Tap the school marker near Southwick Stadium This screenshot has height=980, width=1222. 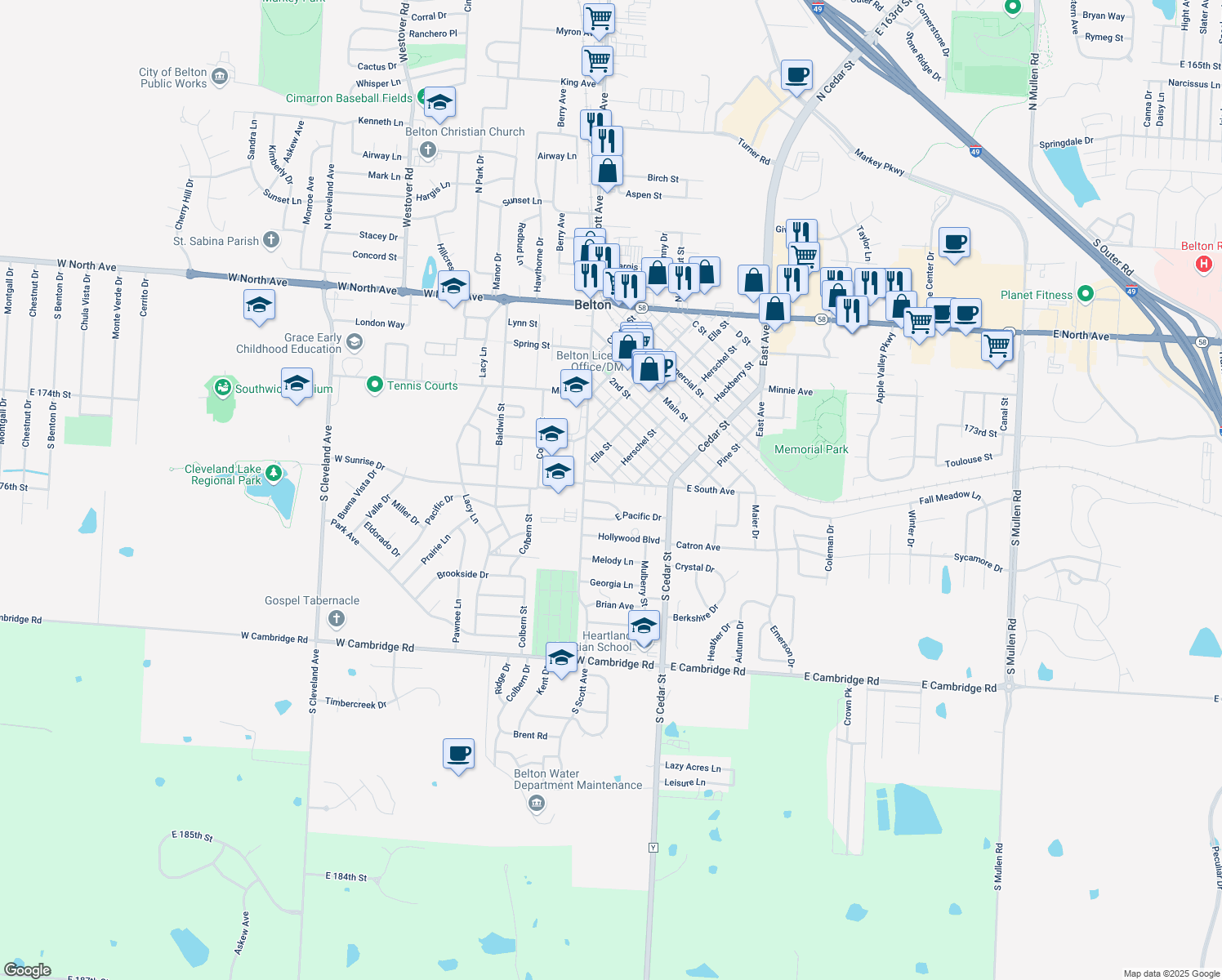[297, 382]
